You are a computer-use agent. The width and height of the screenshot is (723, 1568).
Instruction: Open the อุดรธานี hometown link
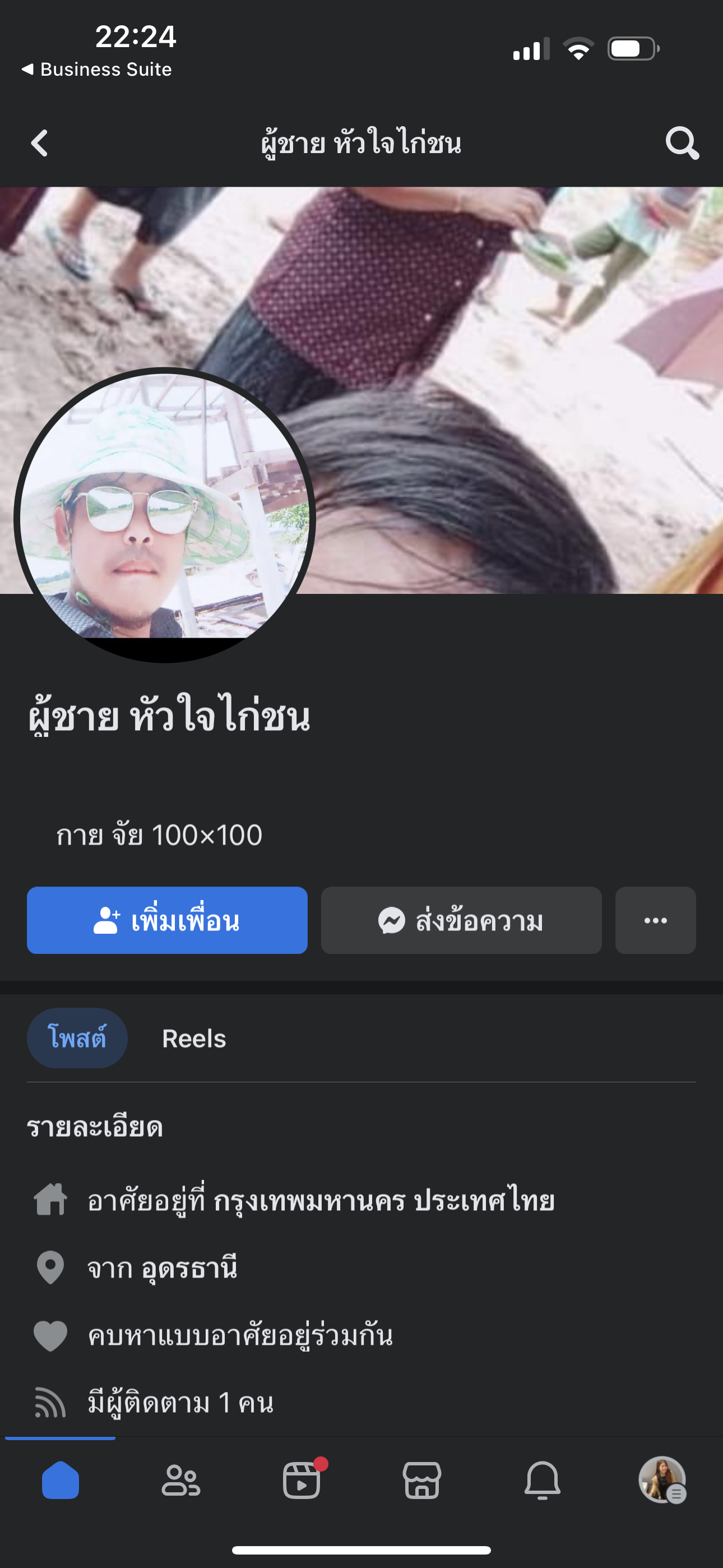pyautogui.click(x=189, y=1268)
